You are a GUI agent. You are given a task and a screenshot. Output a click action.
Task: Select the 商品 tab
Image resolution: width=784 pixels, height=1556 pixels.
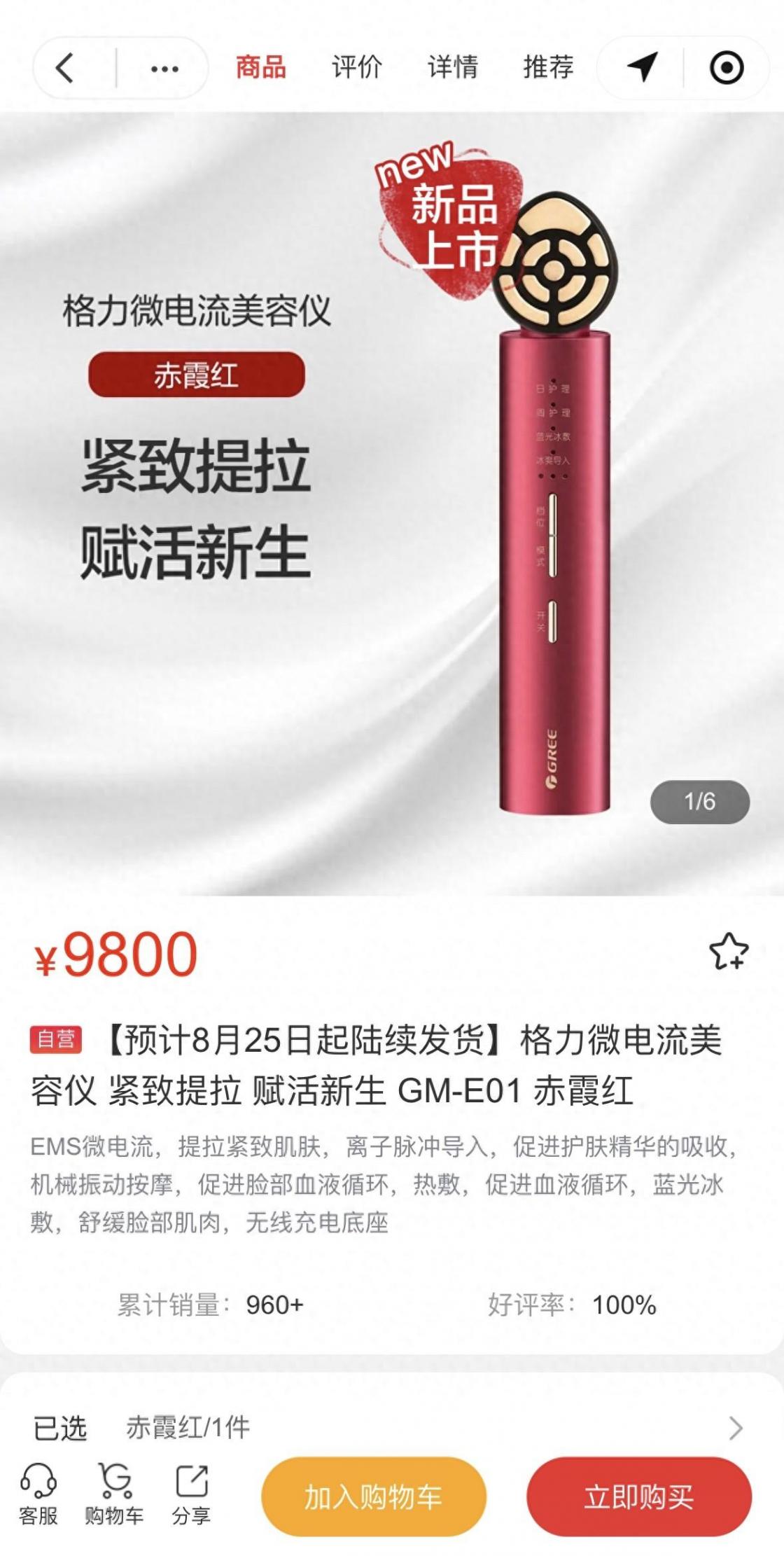pyautogui.click(x=260, y=68)
